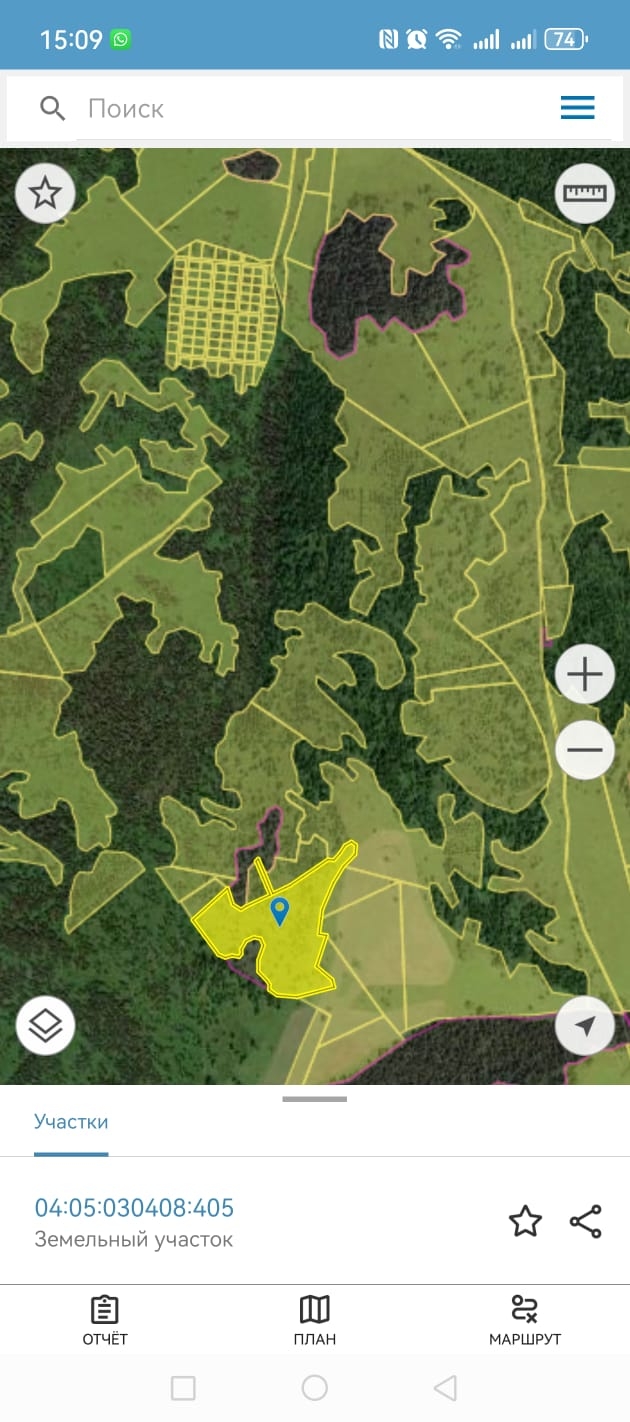Center map on my location
630x1422 pixels.
[585, 1025]
